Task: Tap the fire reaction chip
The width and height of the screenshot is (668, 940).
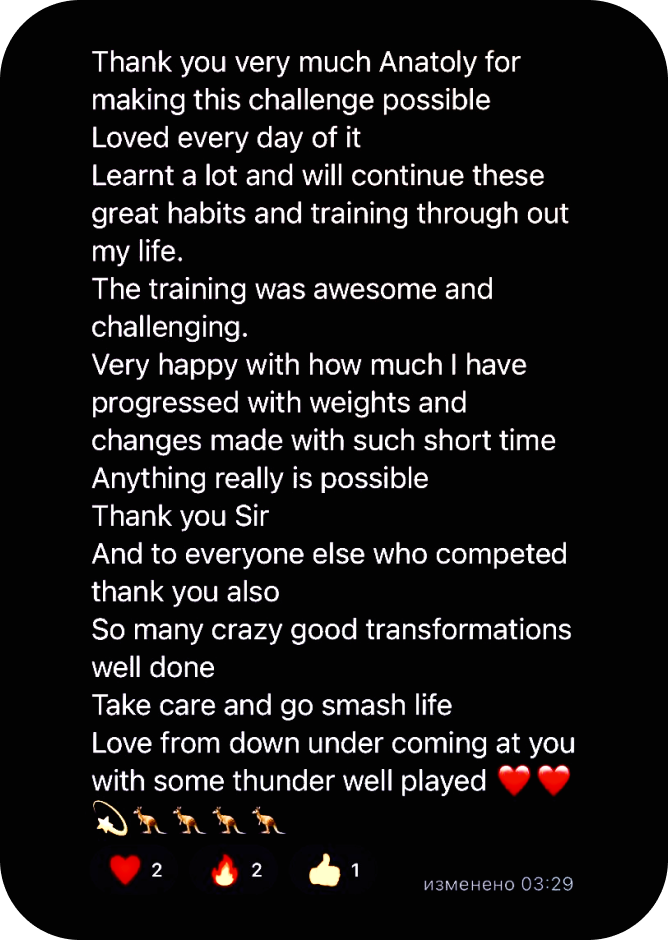Action: [x=236, y=871]
